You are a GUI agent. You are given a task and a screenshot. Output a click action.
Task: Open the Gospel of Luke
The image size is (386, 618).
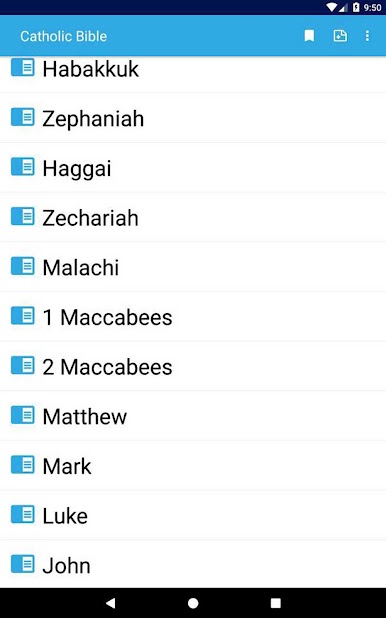(193, 515)
